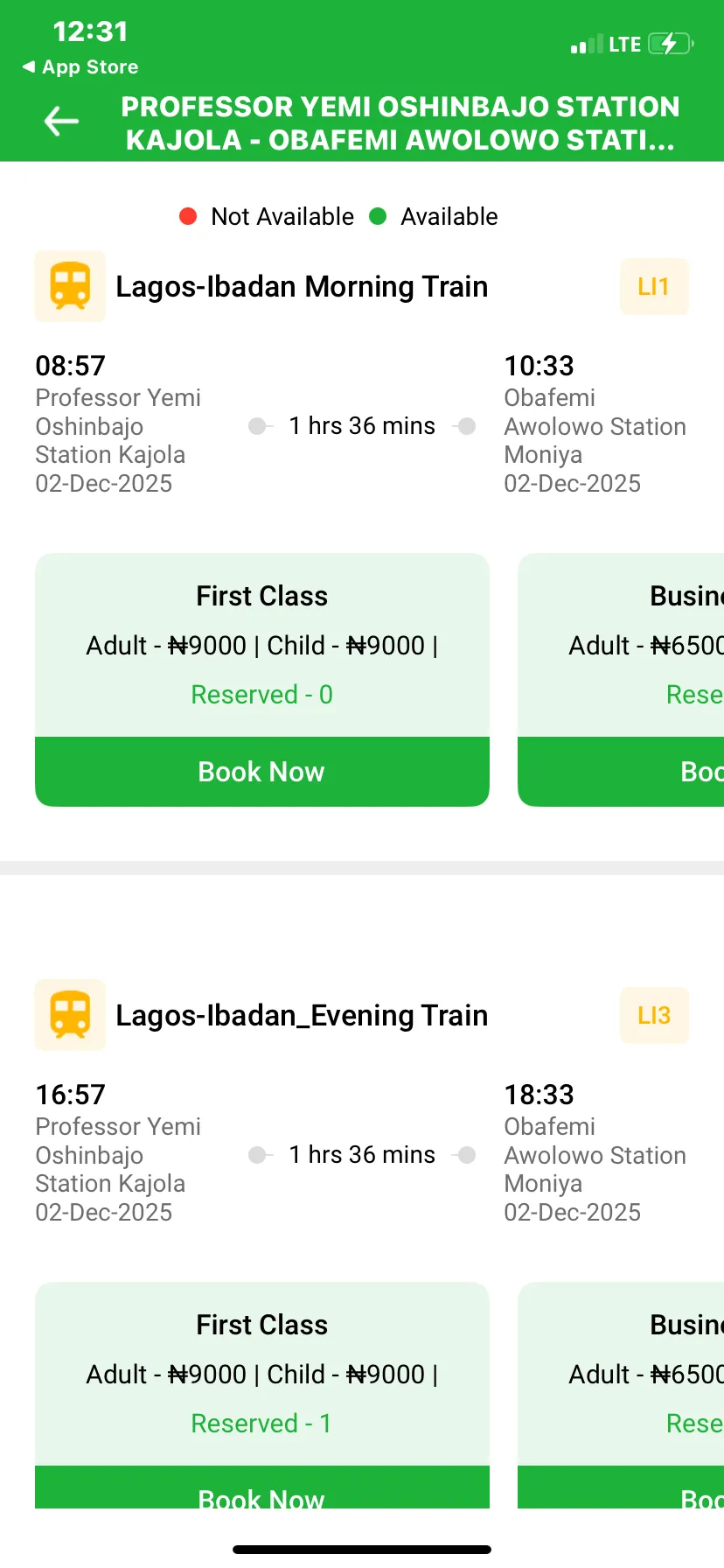Expand the truncated station title in the header
The width and height of the screenshot is (724, 1568).
coord(400,122)
